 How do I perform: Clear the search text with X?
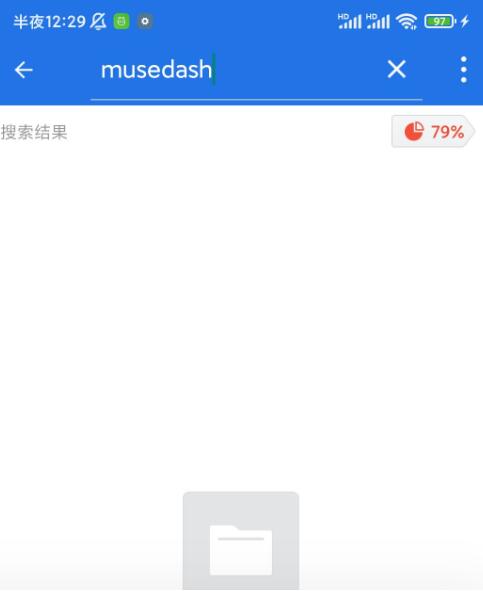tap(397, 70)
